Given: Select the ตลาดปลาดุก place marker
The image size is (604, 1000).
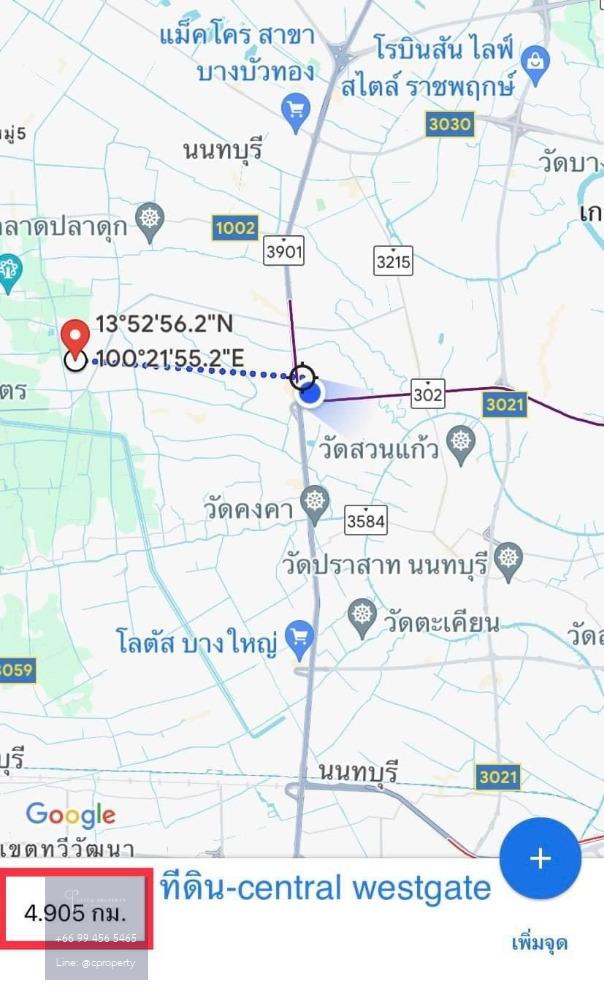Looking at the screenshot, I should coord(149,223).
